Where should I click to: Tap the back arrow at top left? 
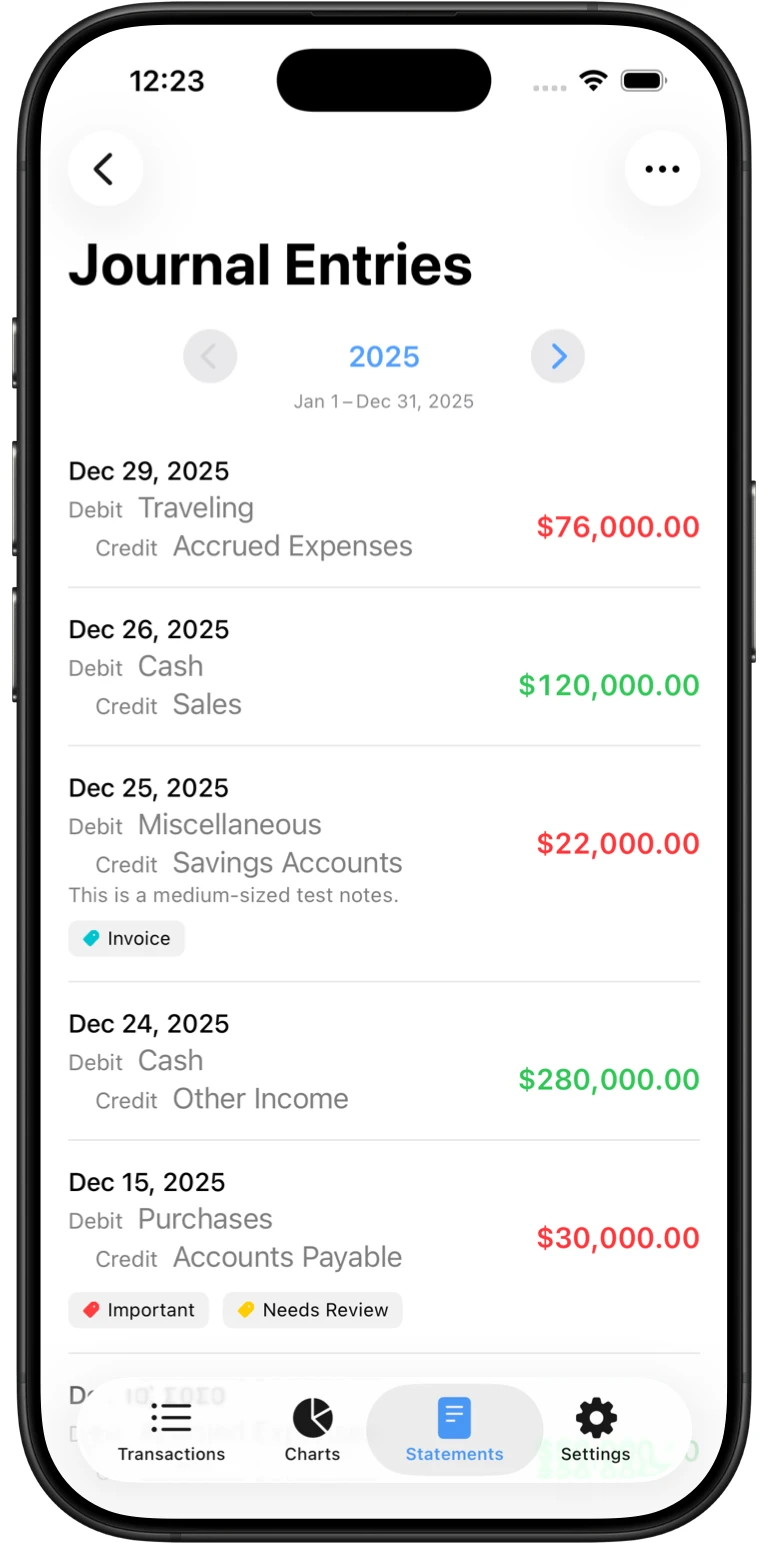tap(105, 169)
